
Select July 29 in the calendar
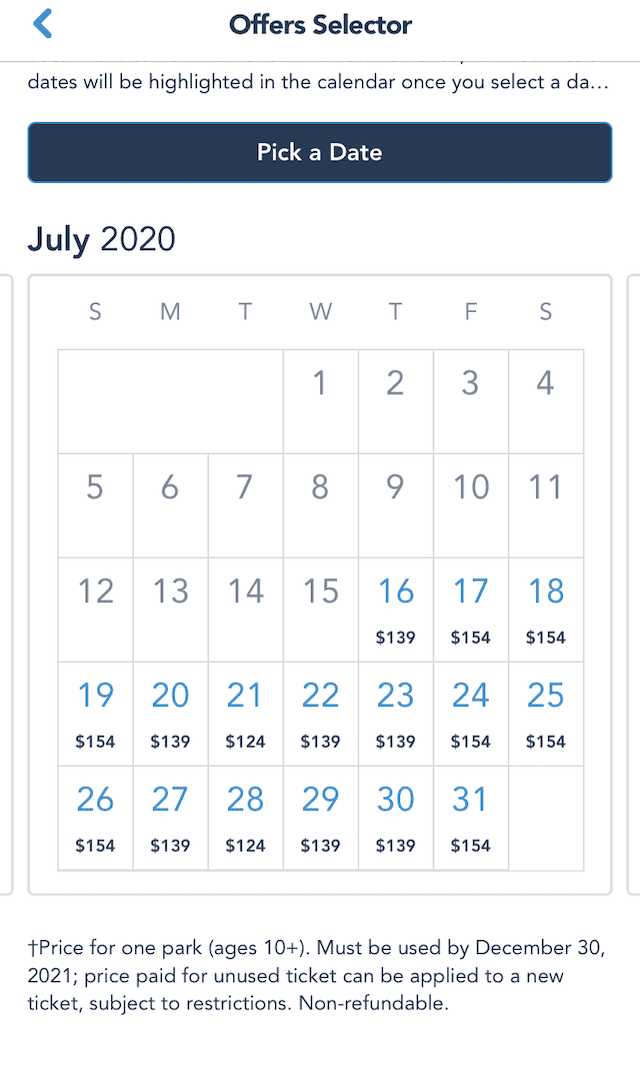321,818
